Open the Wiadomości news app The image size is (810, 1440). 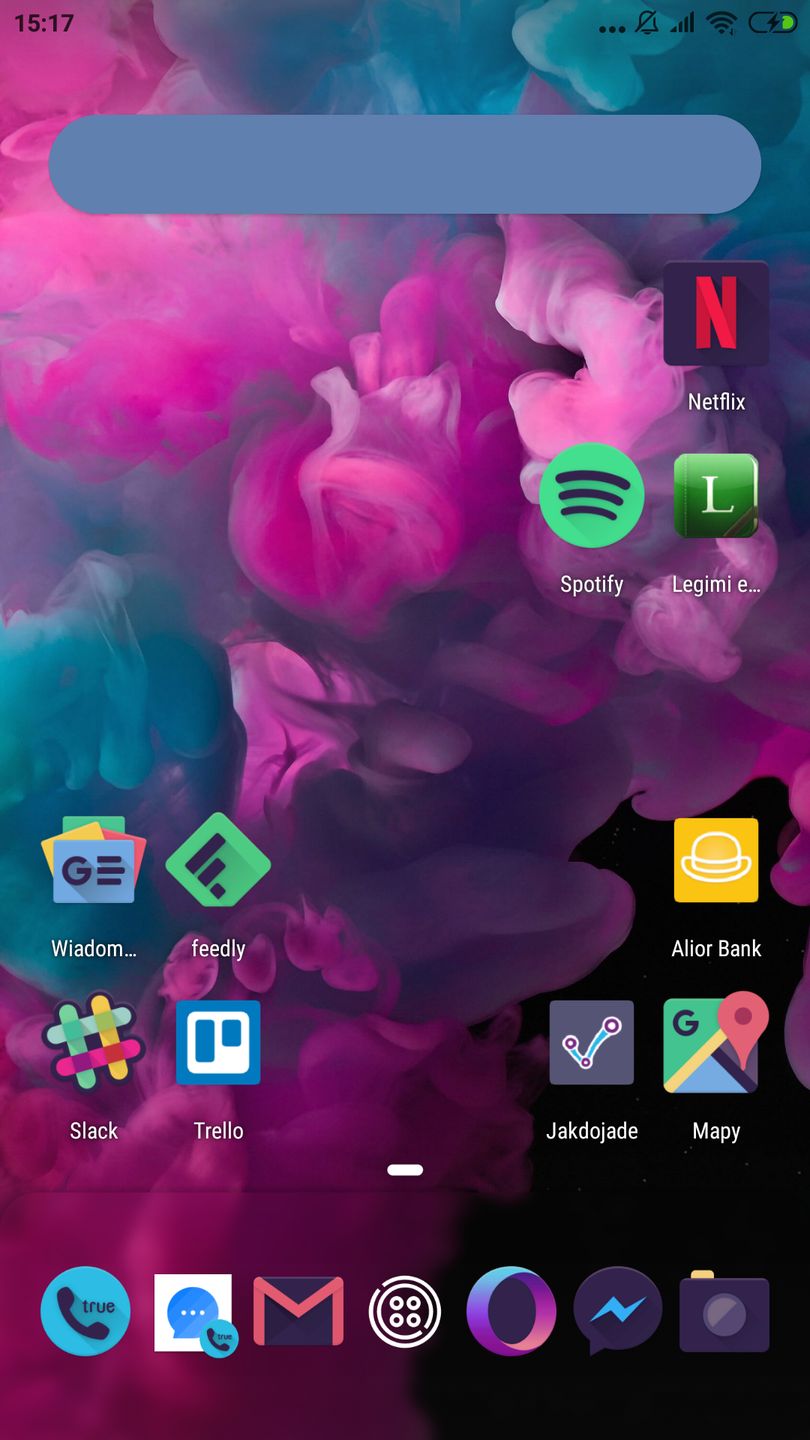93,860
